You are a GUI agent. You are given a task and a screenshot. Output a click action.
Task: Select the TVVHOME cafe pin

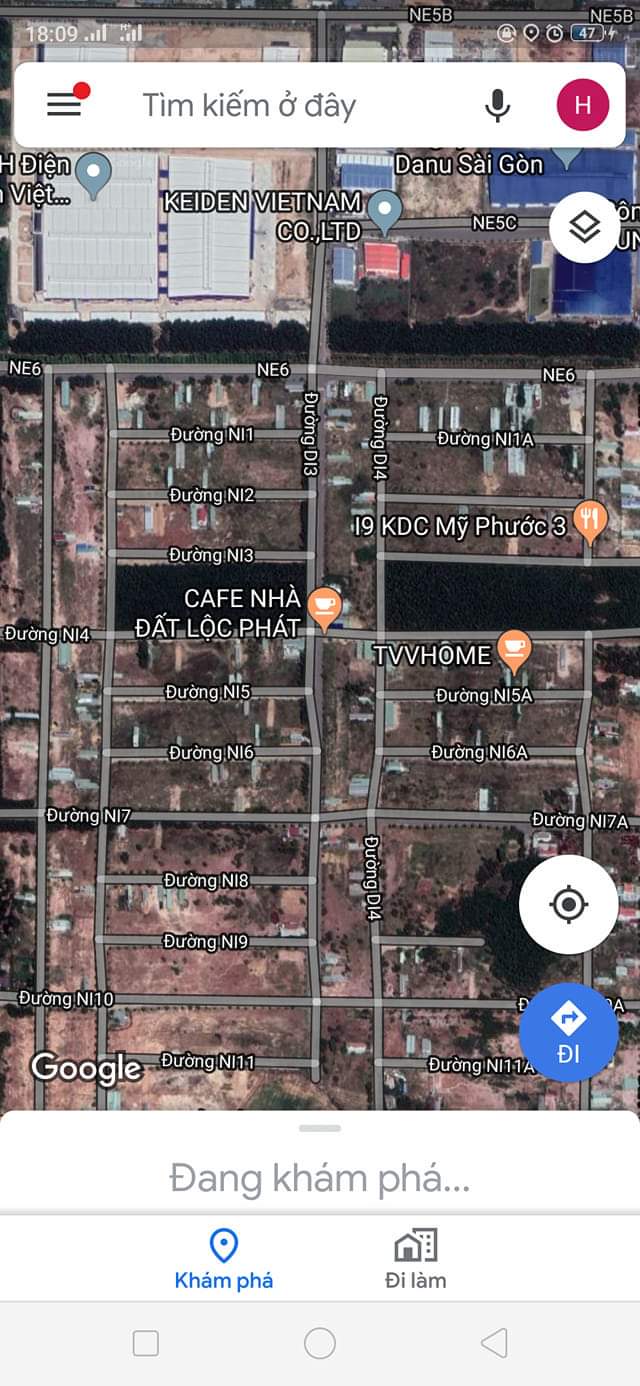[514, 650]
